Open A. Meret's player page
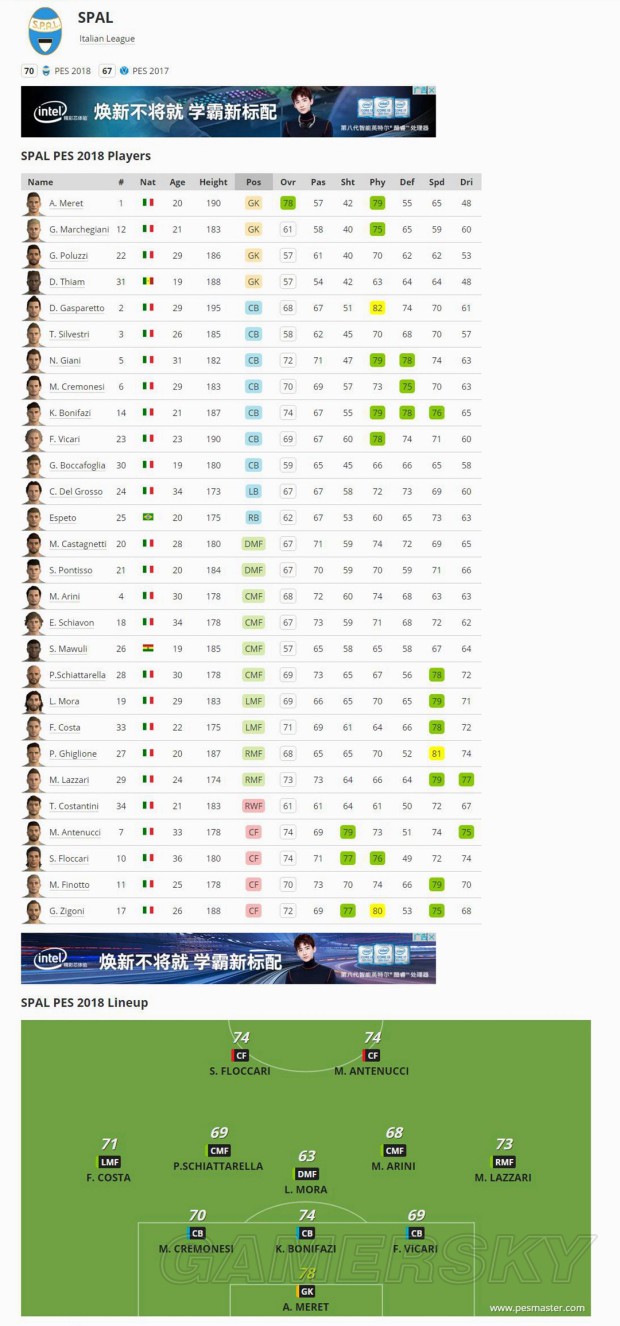Image resolution: width=620 pixels, height=1326 pixels. pos(66,203)
